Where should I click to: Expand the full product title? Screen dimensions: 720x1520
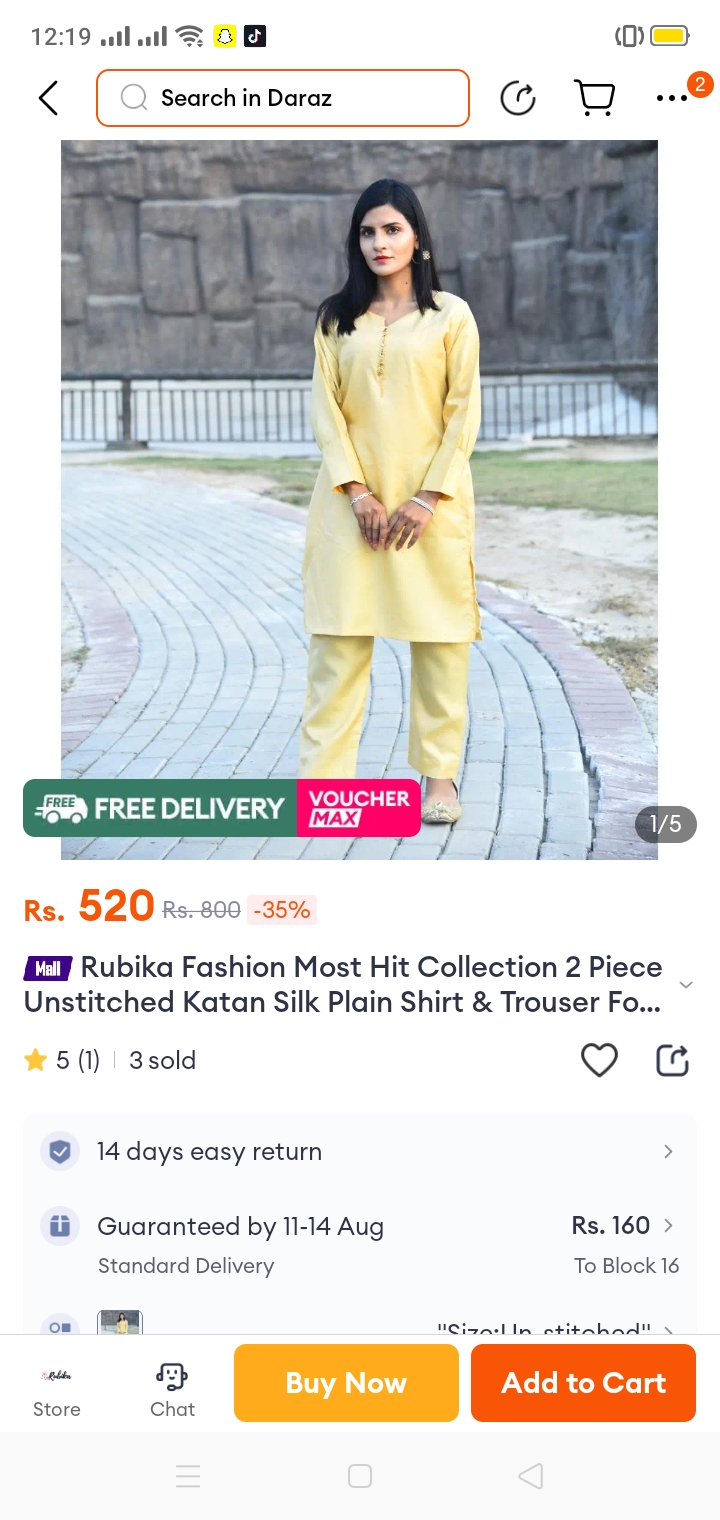tap(686, 985)
